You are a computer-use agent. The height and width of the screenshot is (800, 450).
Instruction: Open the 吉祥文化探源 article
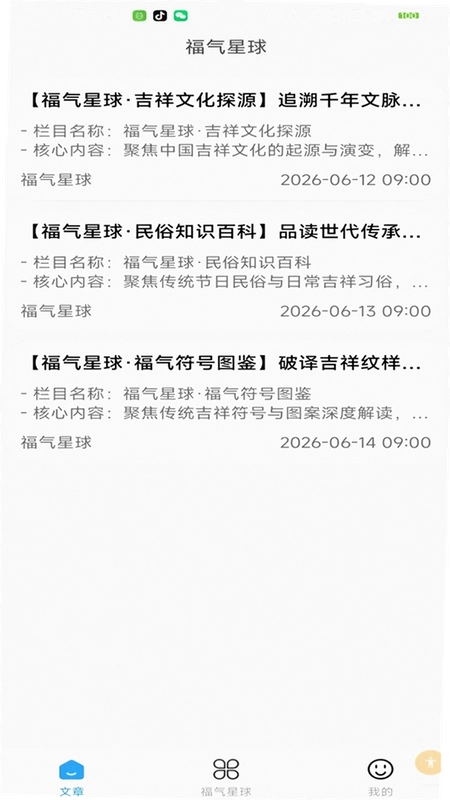pos(225,139)
